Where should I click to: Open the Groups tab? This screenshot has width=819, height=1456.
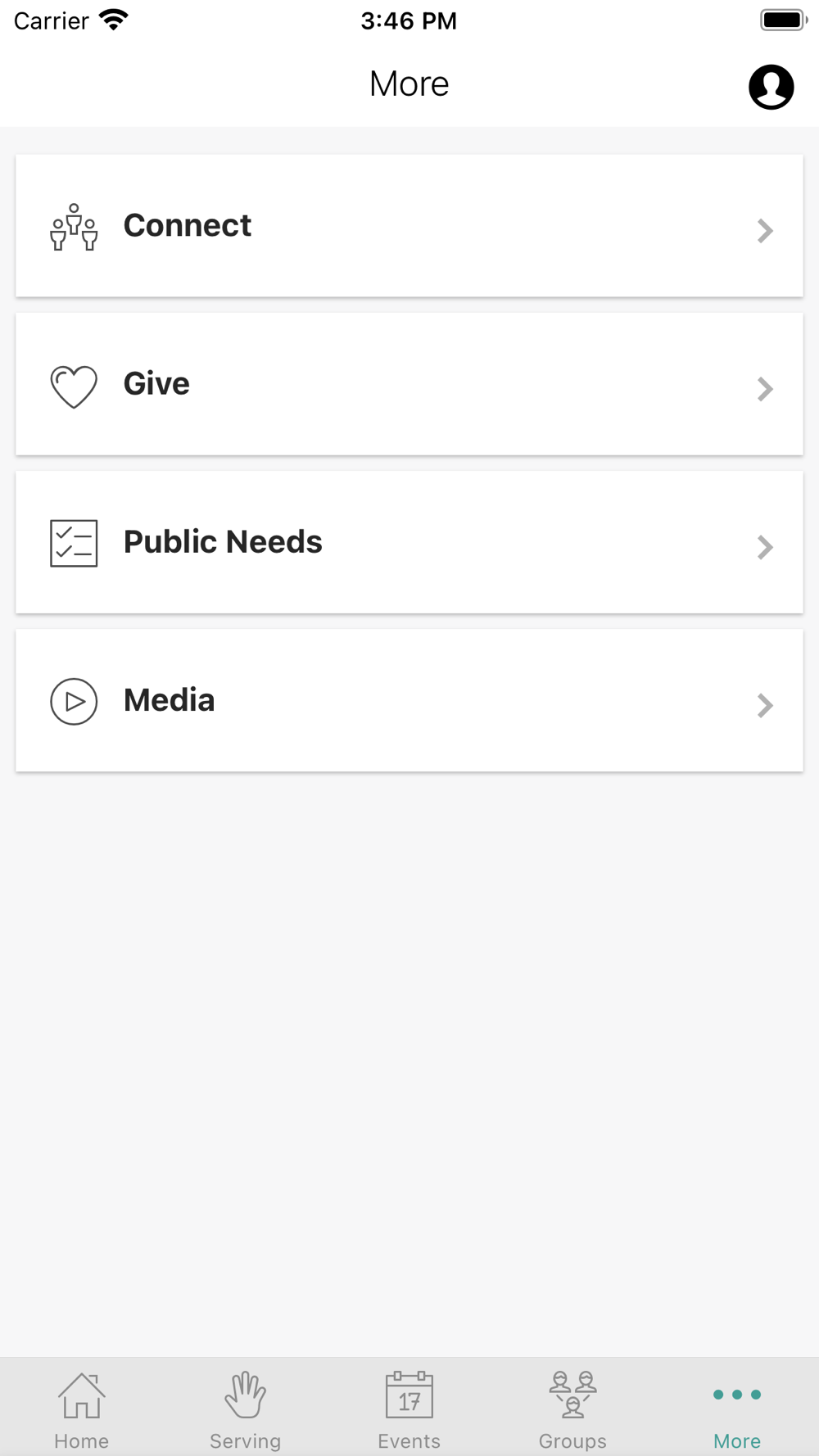[573, 1410]
